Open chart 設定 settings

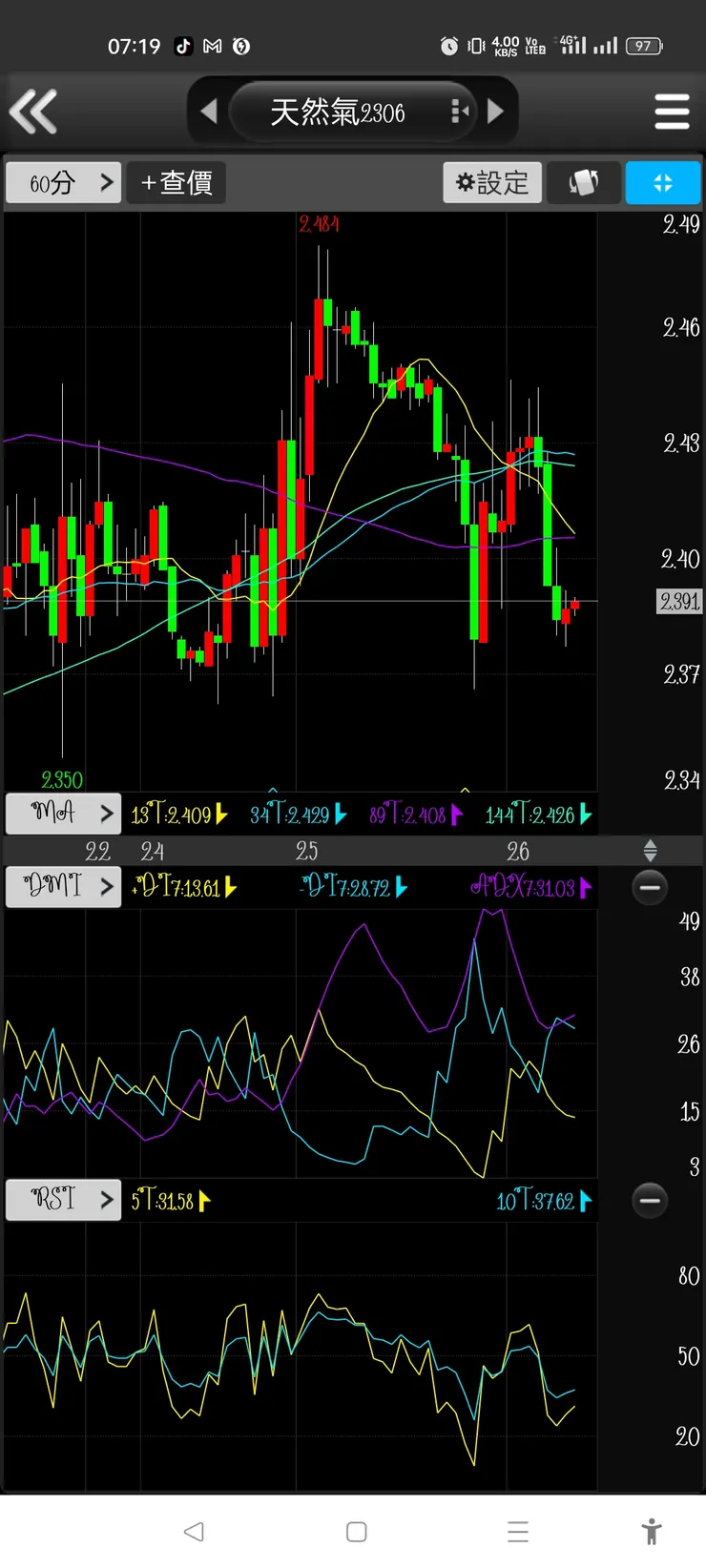click(x=492, y=182)
